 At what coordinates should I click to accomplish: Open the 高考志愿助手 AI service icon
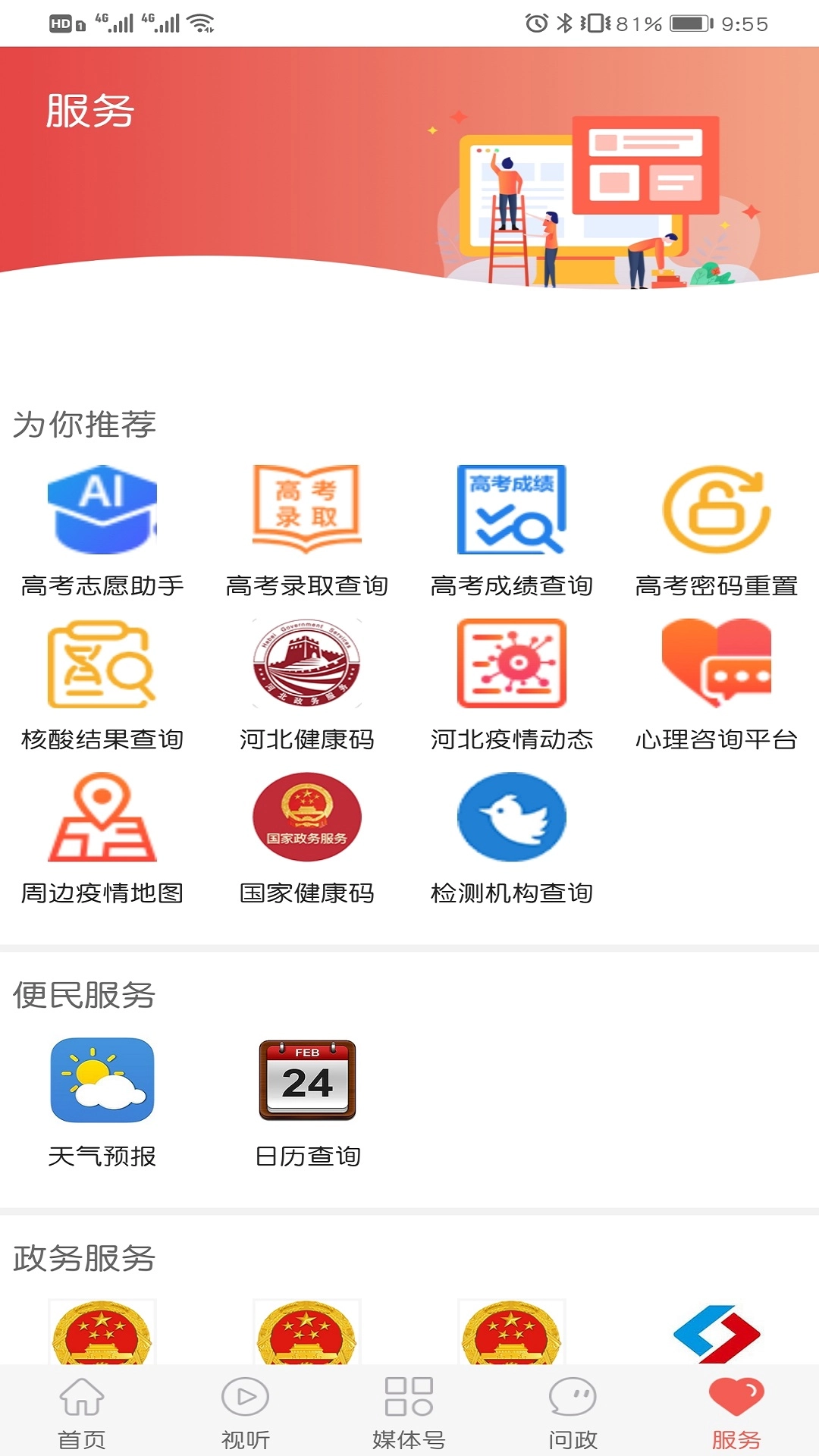pos(102,510)
